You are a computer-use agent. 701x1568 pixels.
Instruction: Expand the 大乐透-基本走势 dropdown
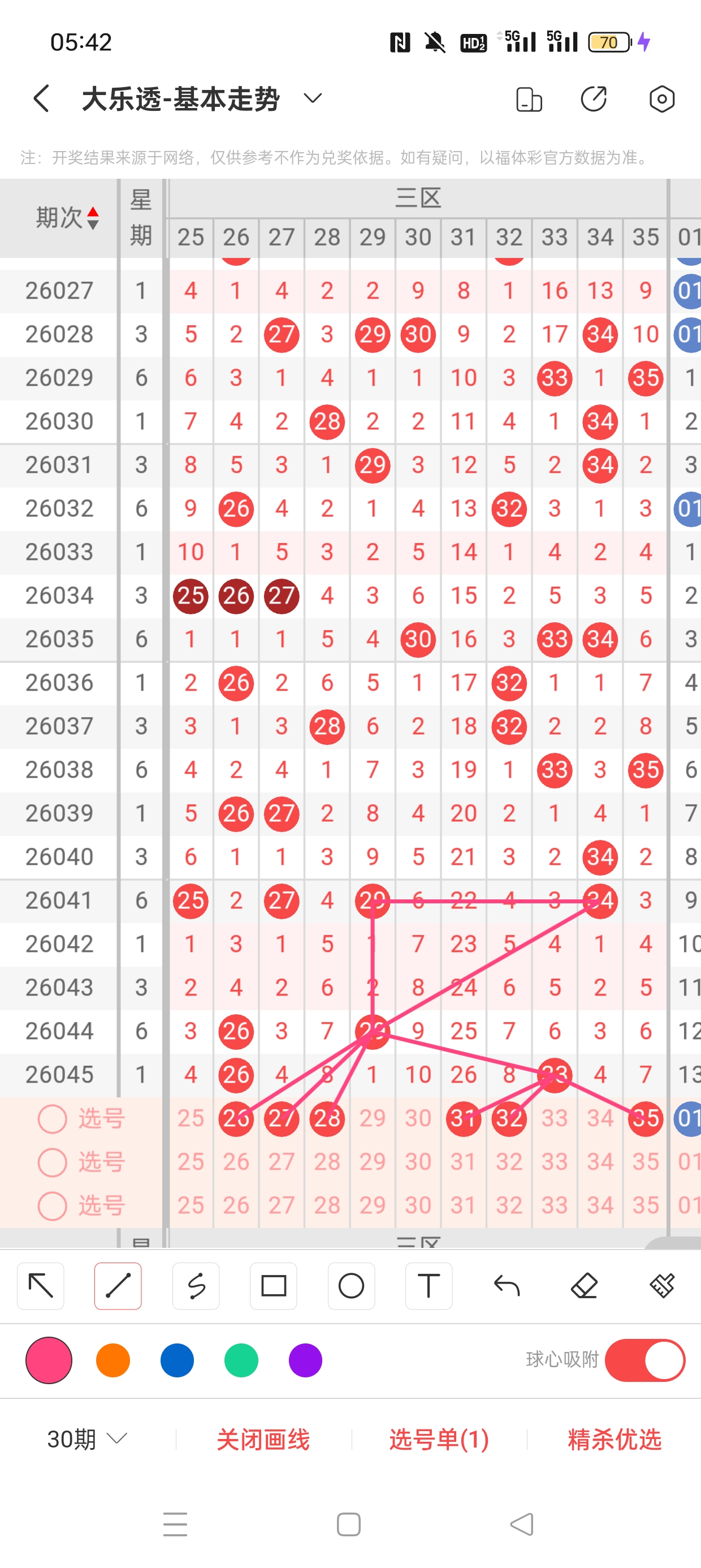click(313, 98)
